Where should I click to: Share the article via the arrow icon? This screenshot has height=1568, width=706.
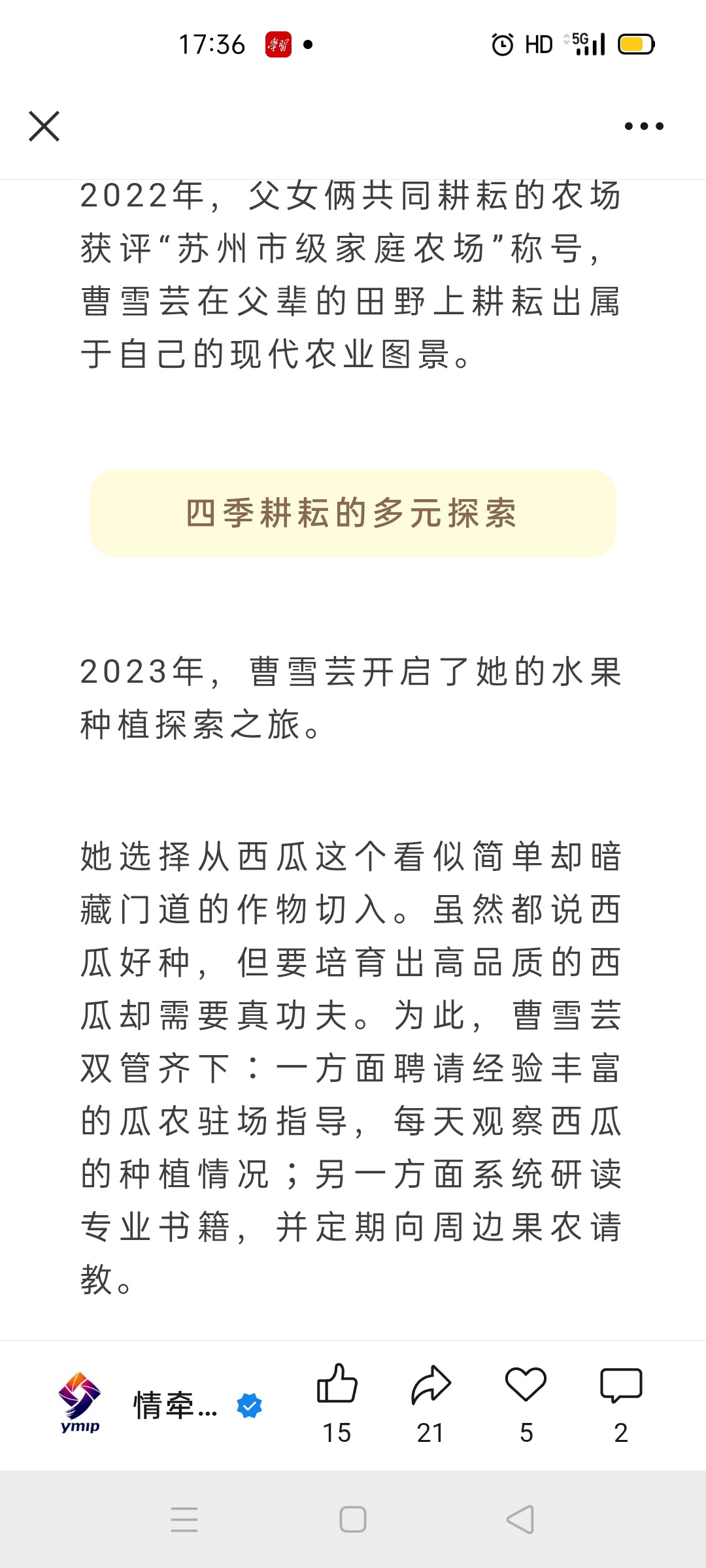point(431,1385)
